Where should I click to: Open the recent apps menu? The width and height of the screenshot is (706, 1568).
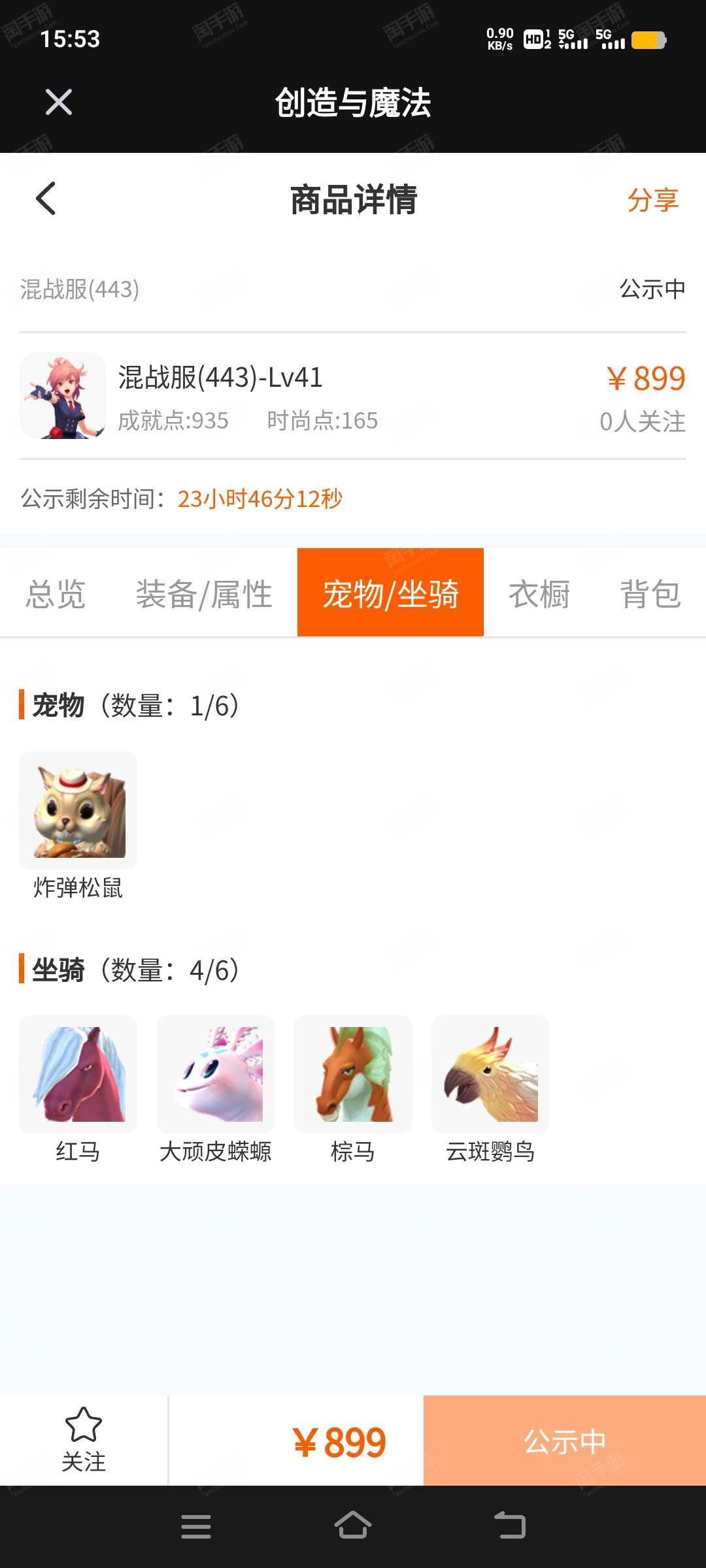coord(196,1526)
